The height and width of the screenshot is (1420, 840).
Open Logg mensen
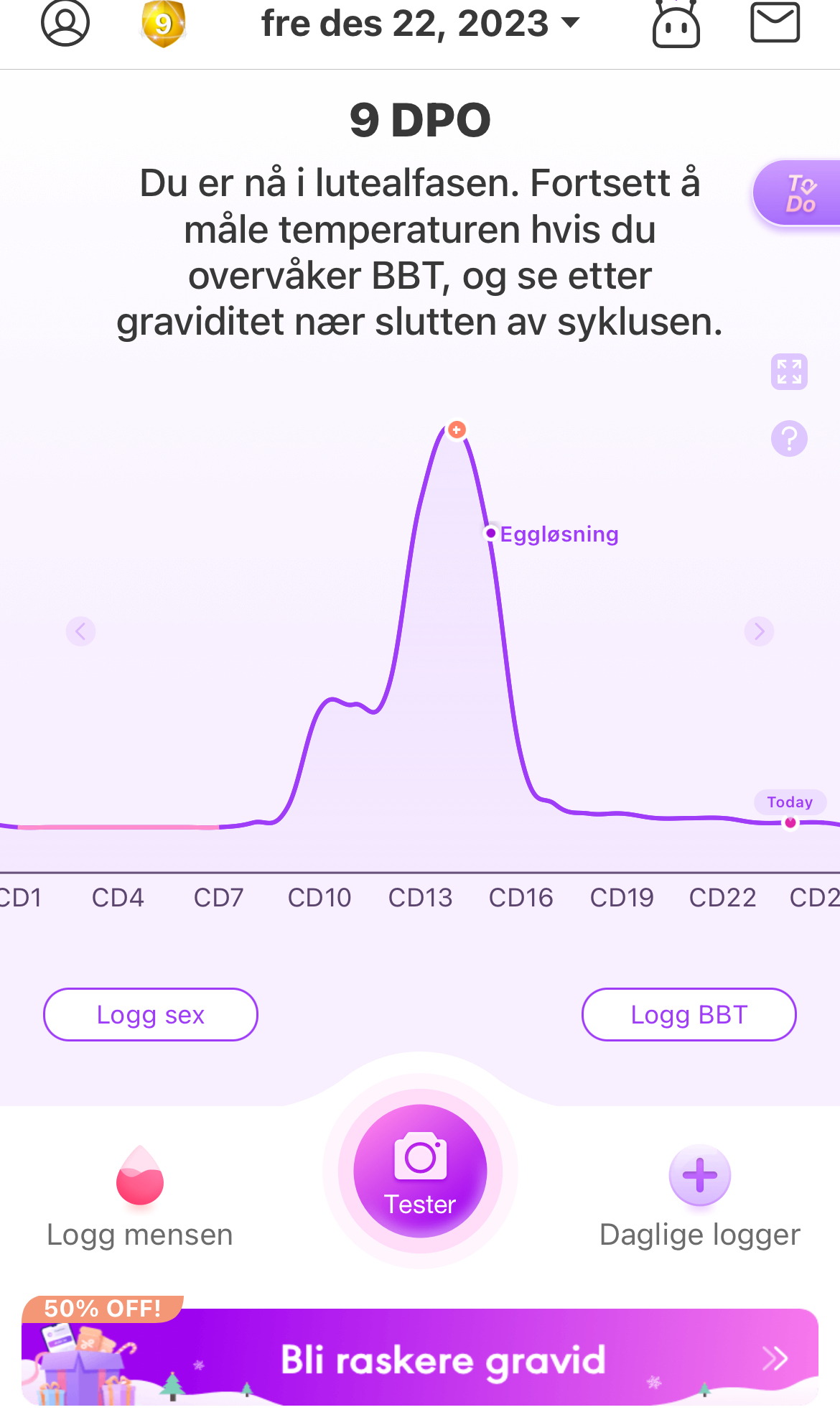(x=140, y=1197)
